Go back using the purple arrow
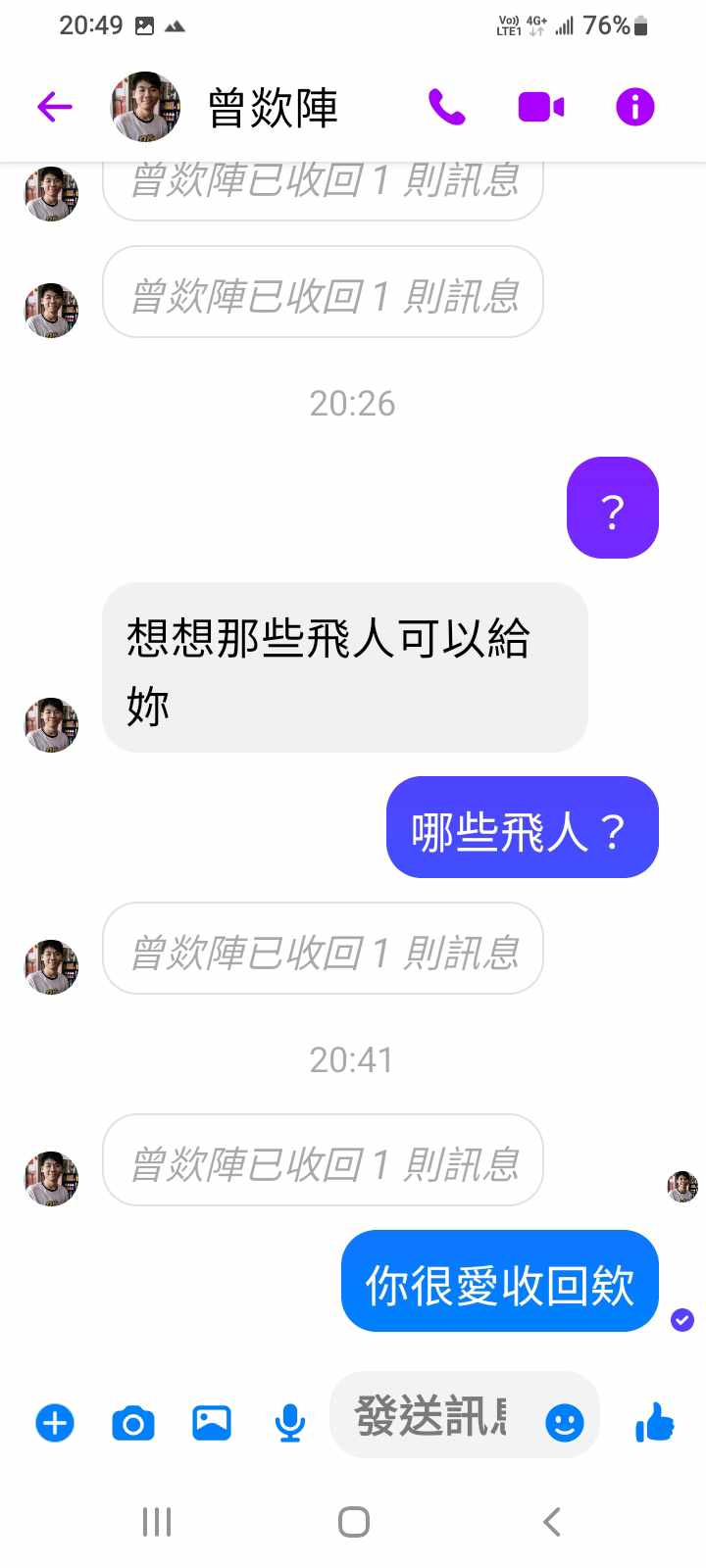This screenshot has height=1568, width=706. (55, 106)
